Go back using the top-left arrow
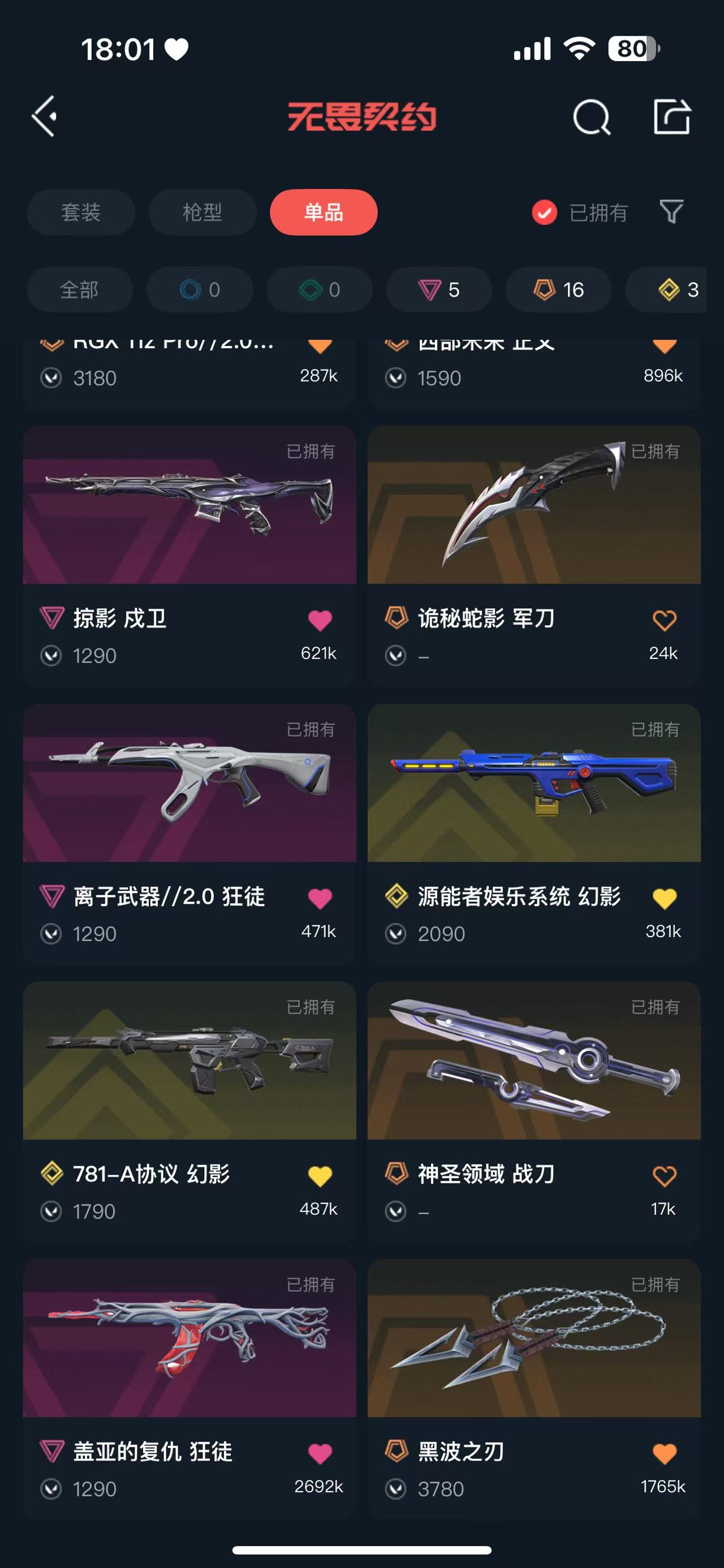The height and width of the screenshot is (1568, 724). click(x=45, y=116)
